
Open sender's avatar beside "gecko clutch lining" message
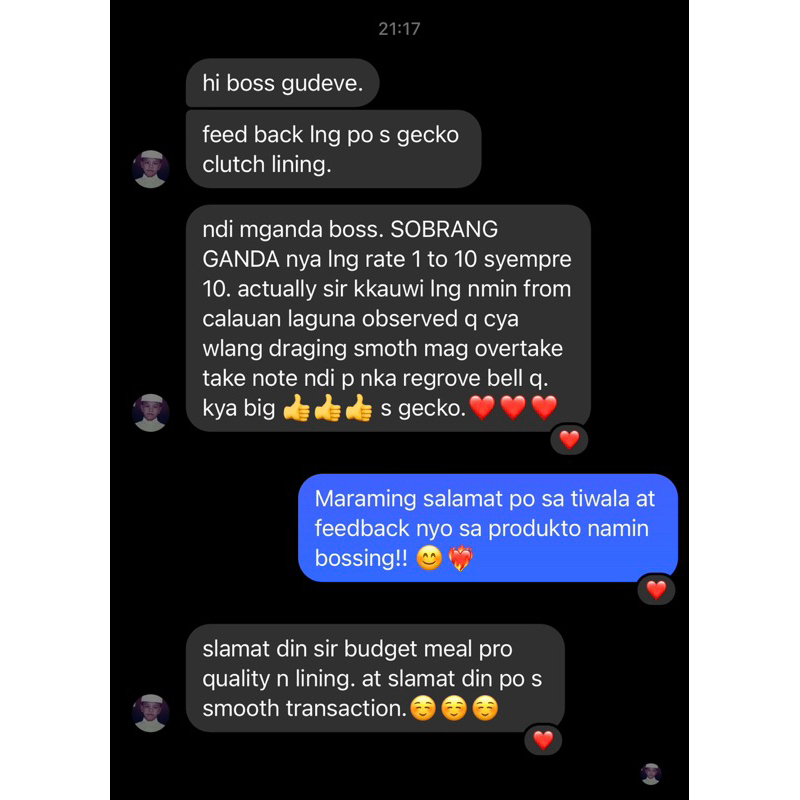[x=151, y=169]
